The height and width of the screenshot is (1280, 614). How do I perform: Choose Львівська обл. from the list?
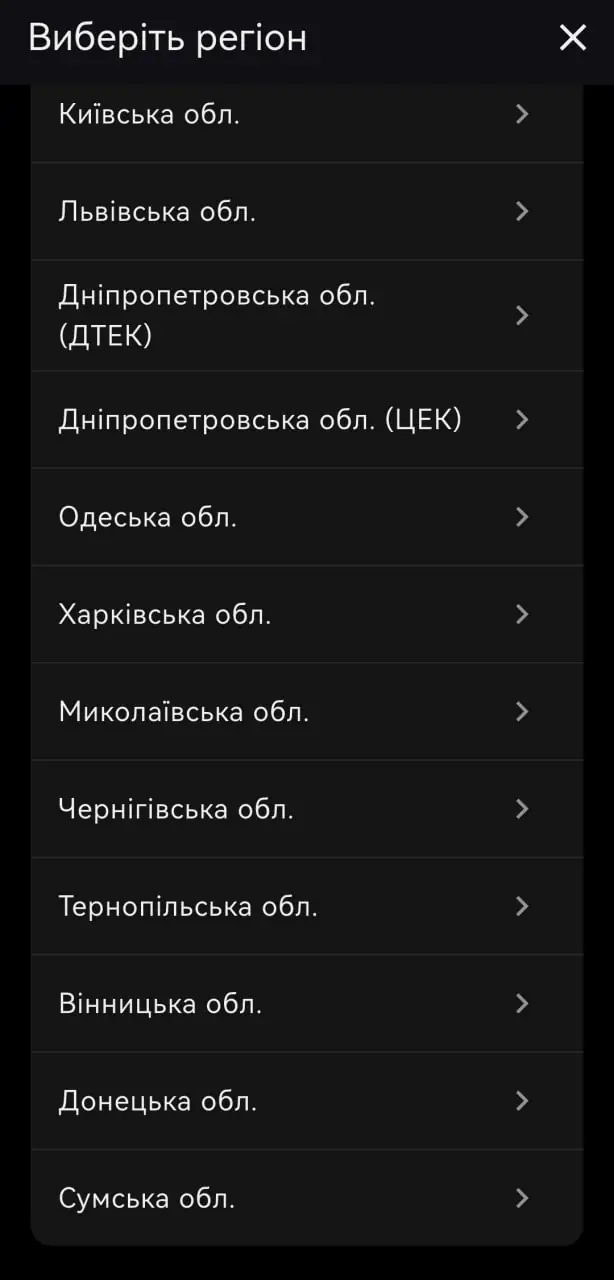[x=306, y=212]
